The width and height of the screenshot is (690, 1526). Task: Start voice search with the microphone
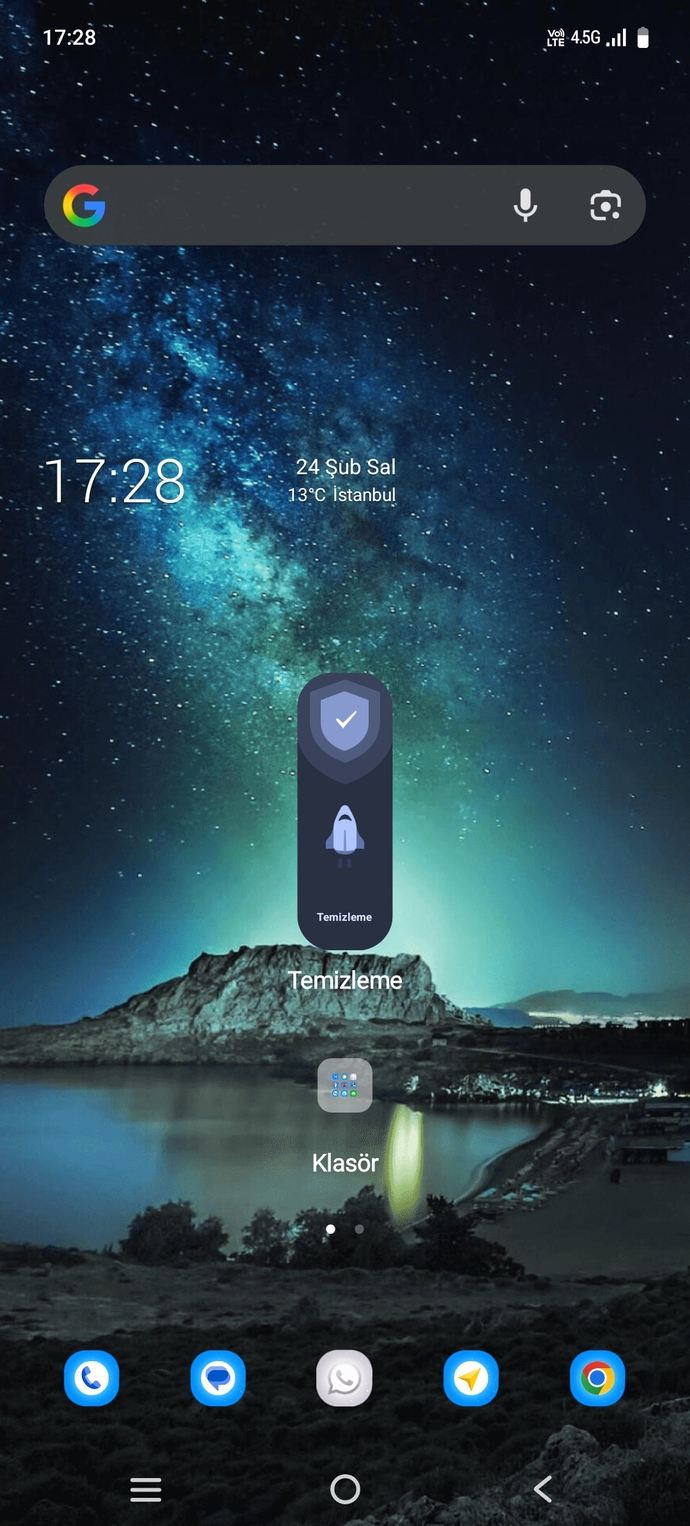525,206
